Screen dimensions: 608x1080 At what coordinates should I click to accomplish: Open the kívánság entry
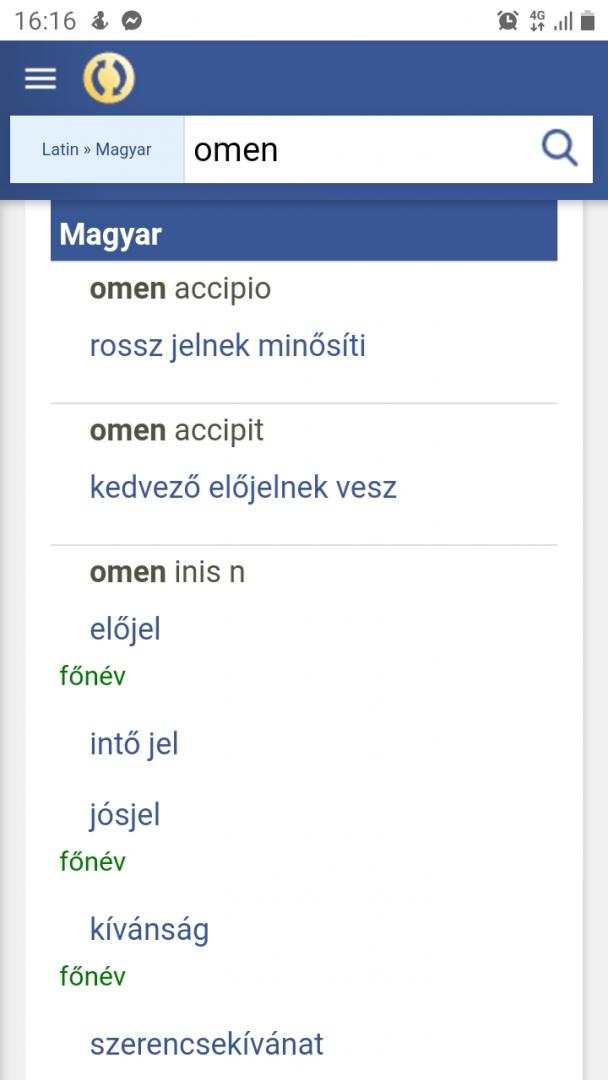149,930
